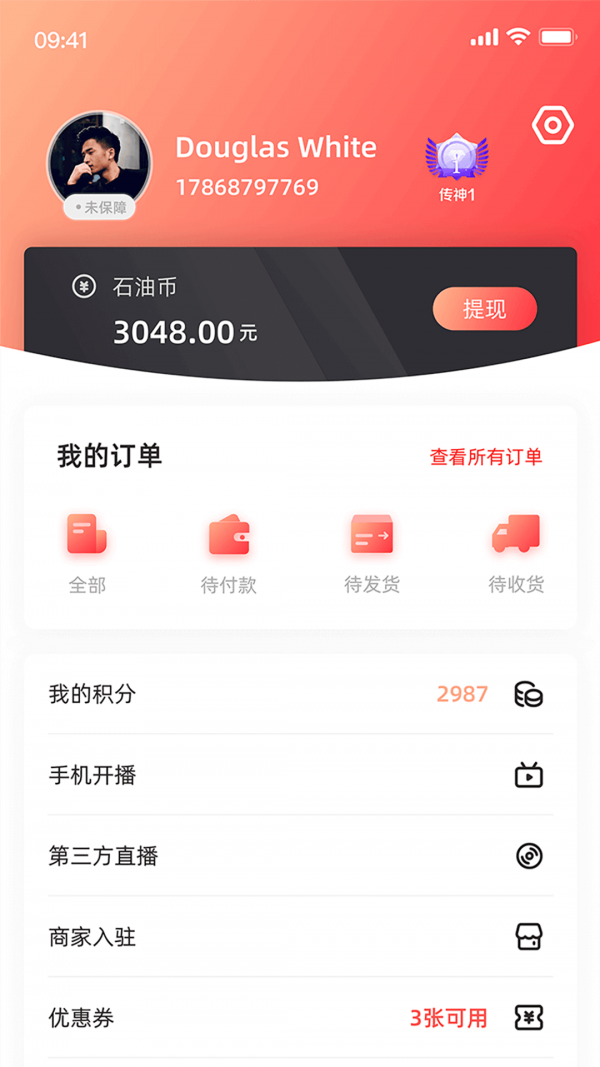Open 优惠券 coupons list
The image size is (600, 1067).
click(300, 1018)
